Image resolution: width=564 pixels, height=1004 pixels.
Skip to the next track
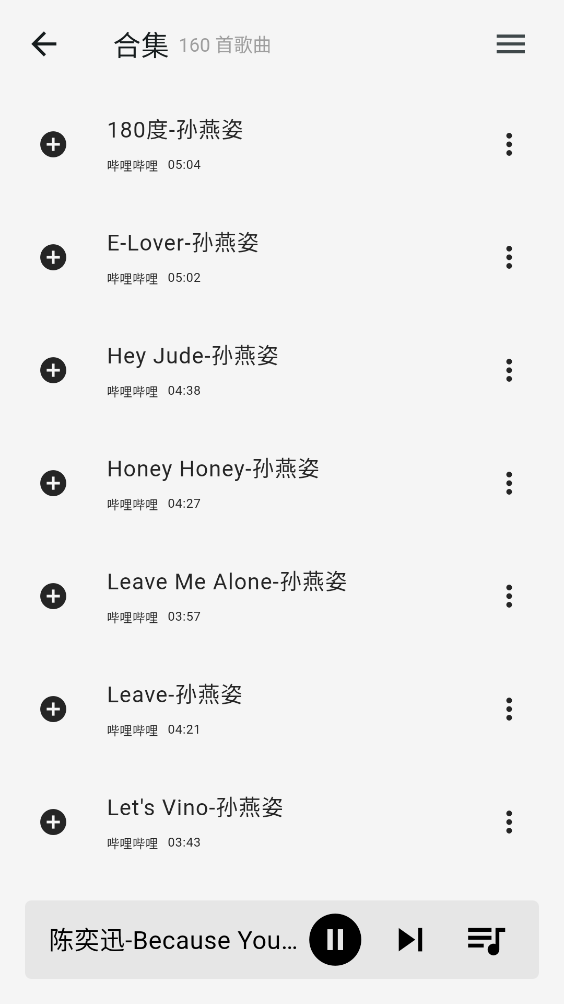(x=410, y=939)
